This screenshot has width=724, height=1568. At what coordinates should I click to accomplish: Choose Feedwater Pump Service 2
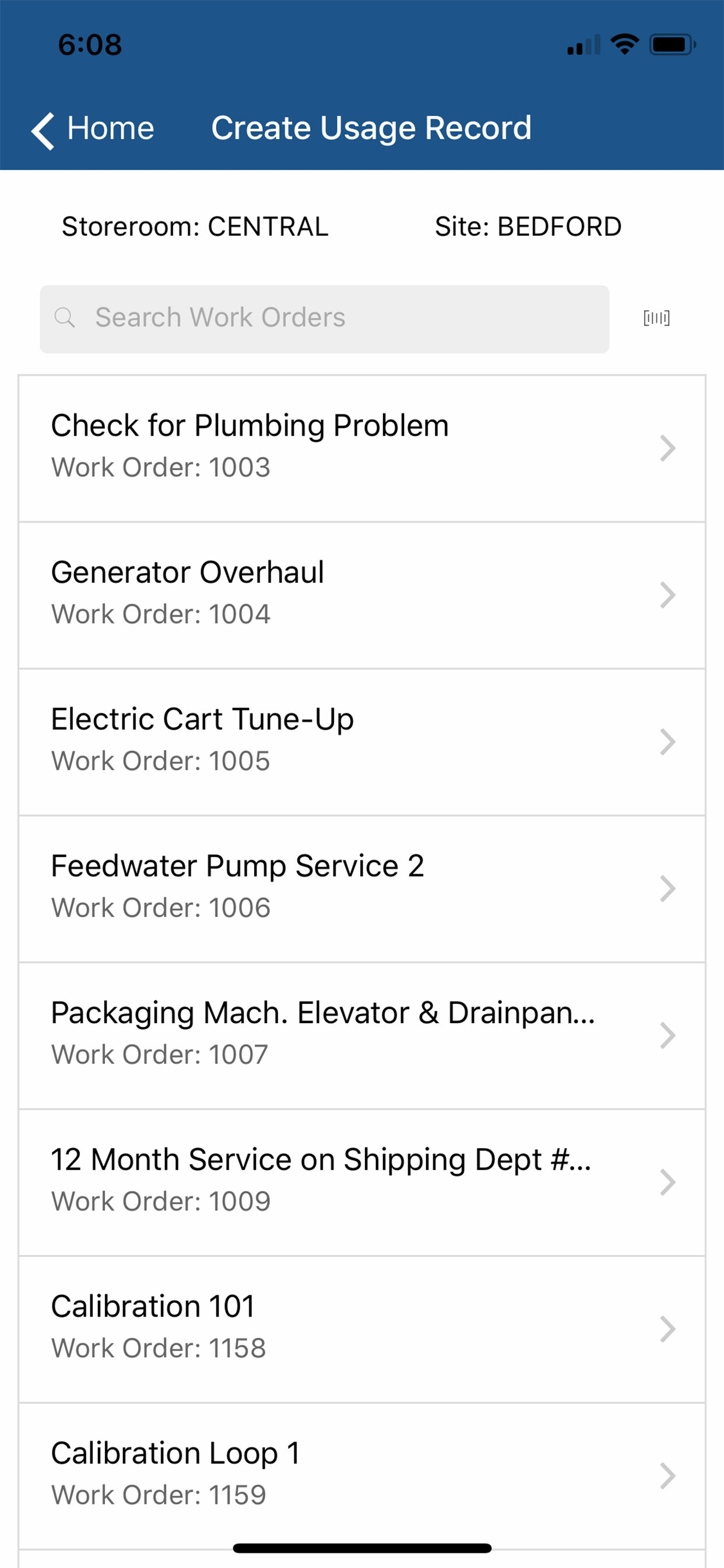362,888
